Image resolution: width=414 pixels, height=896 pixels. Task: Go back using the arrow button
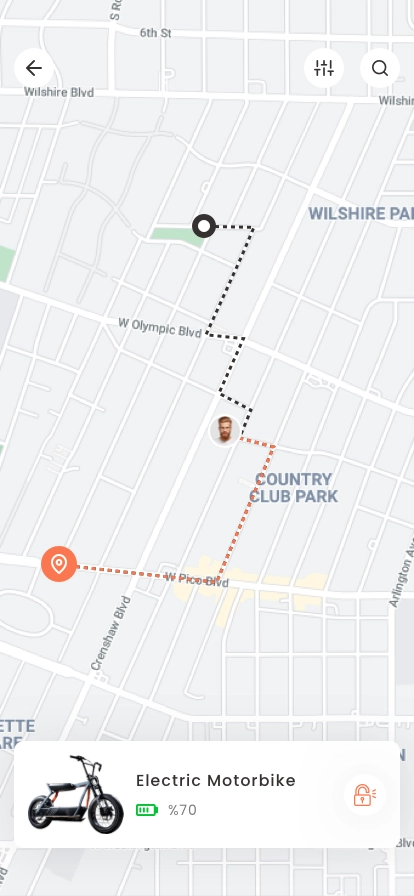click(34, 69)
